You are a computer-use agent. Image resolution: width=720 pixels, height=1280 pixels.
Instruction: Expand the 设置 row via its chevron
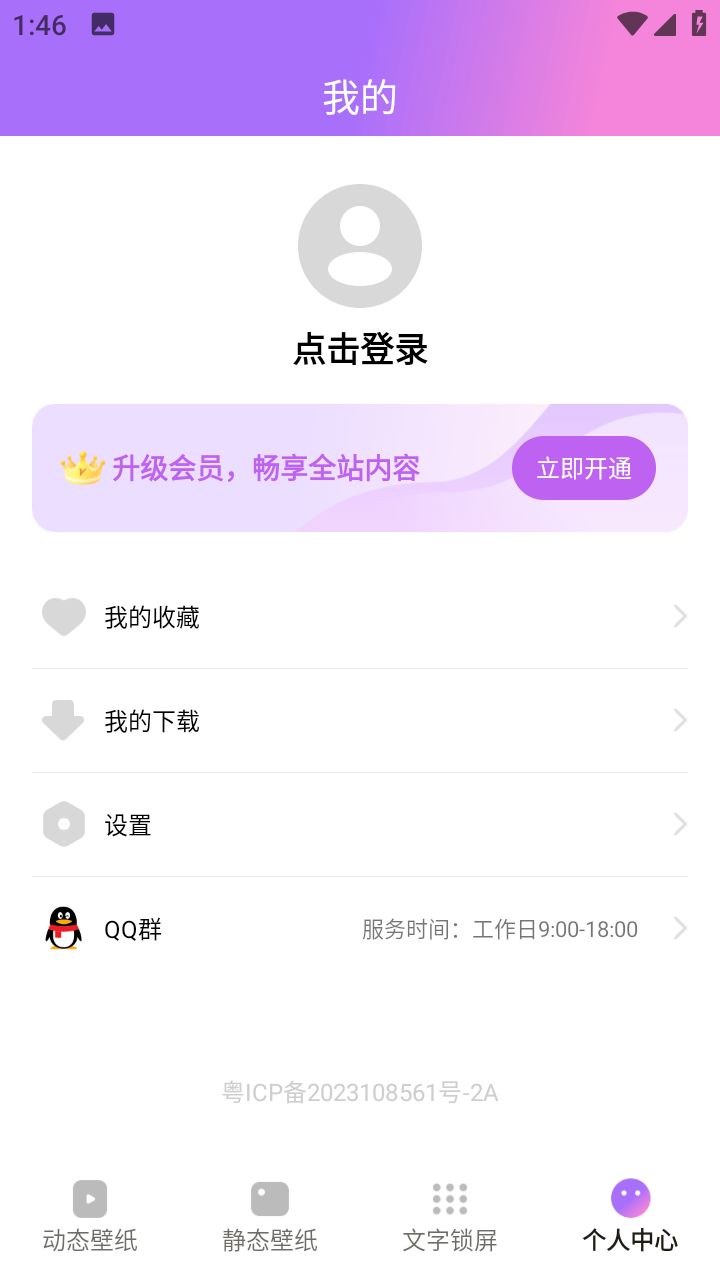679,824
